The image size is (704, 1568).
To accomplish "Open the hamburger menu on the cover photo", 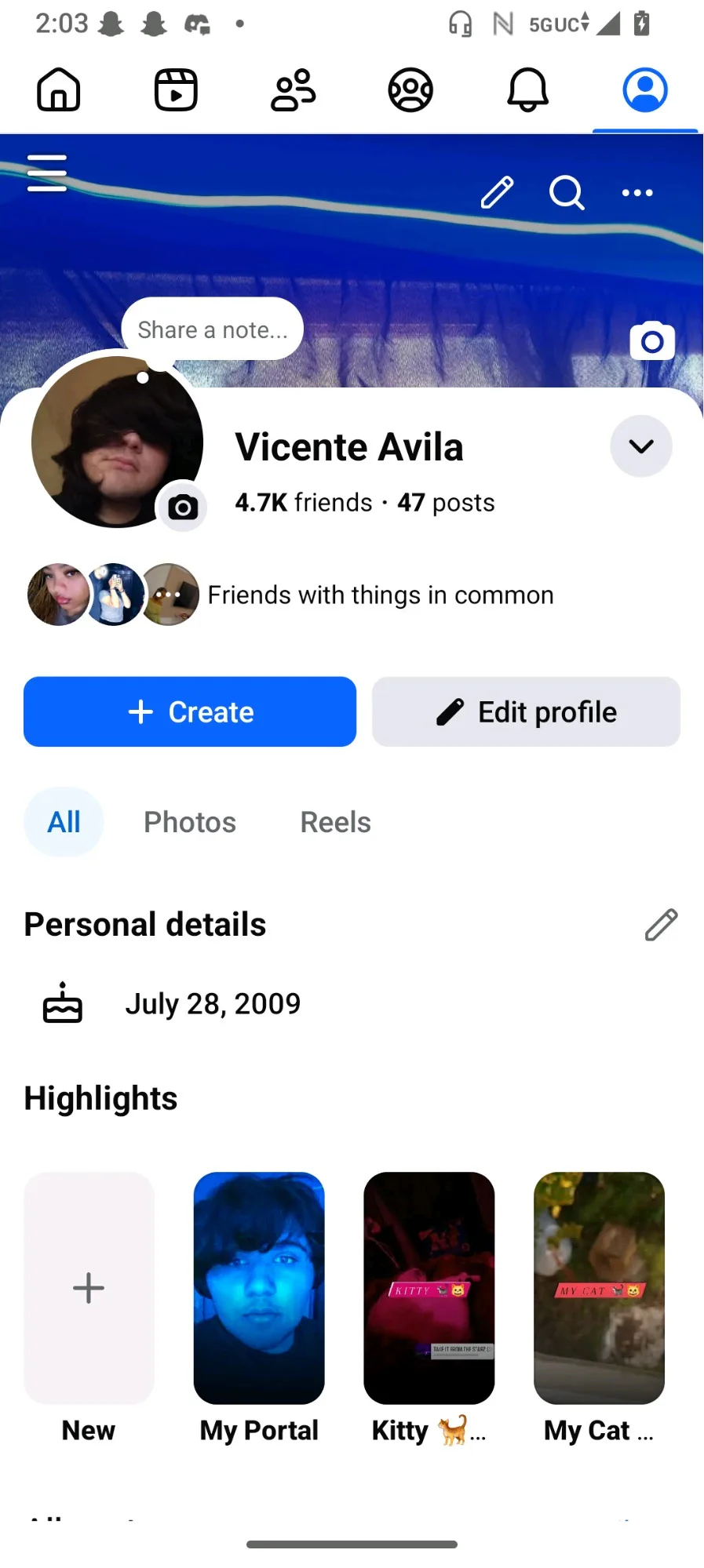I will [x=47, y=173].
